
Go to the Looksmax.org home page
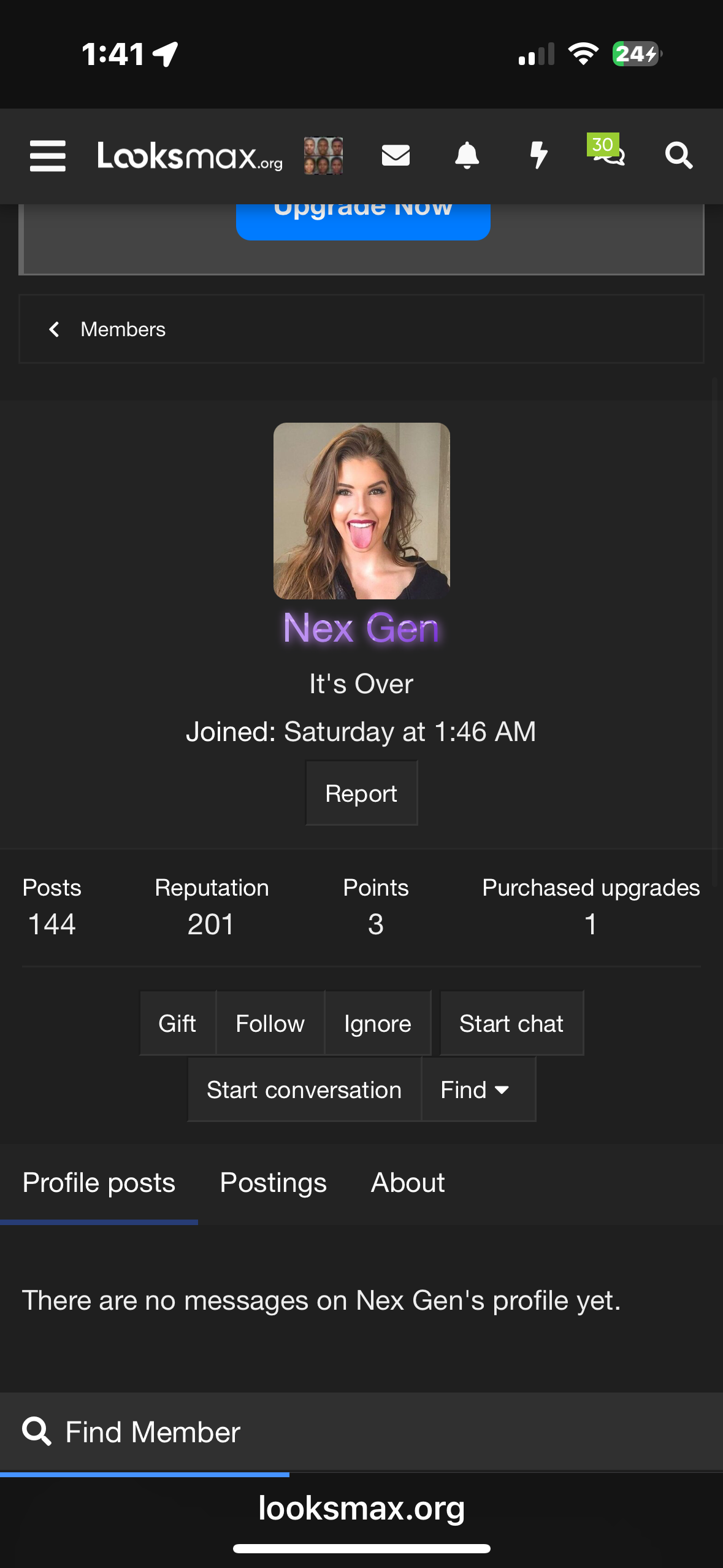pos(189,156)
